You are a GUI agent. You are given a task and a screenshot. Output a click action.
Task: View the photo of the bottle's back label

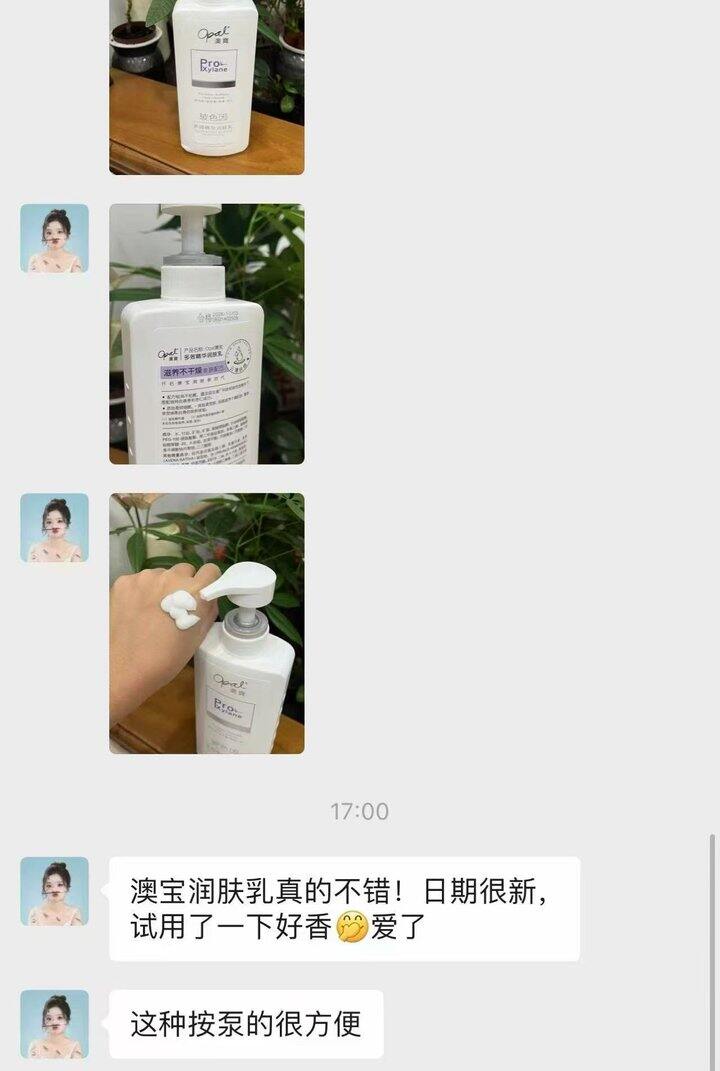(207, 334)
